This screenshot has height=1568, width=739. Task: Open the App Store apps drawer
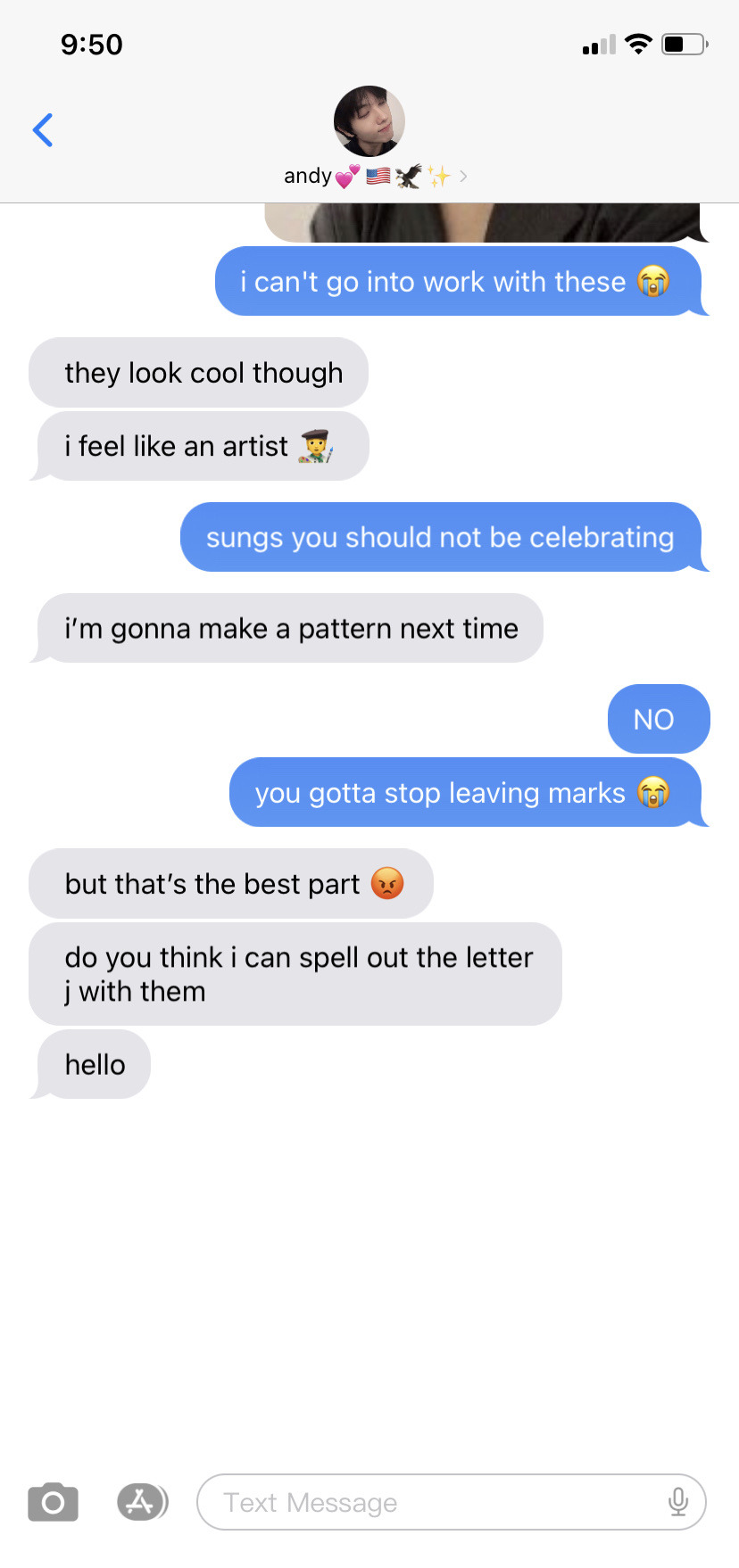142,1502
